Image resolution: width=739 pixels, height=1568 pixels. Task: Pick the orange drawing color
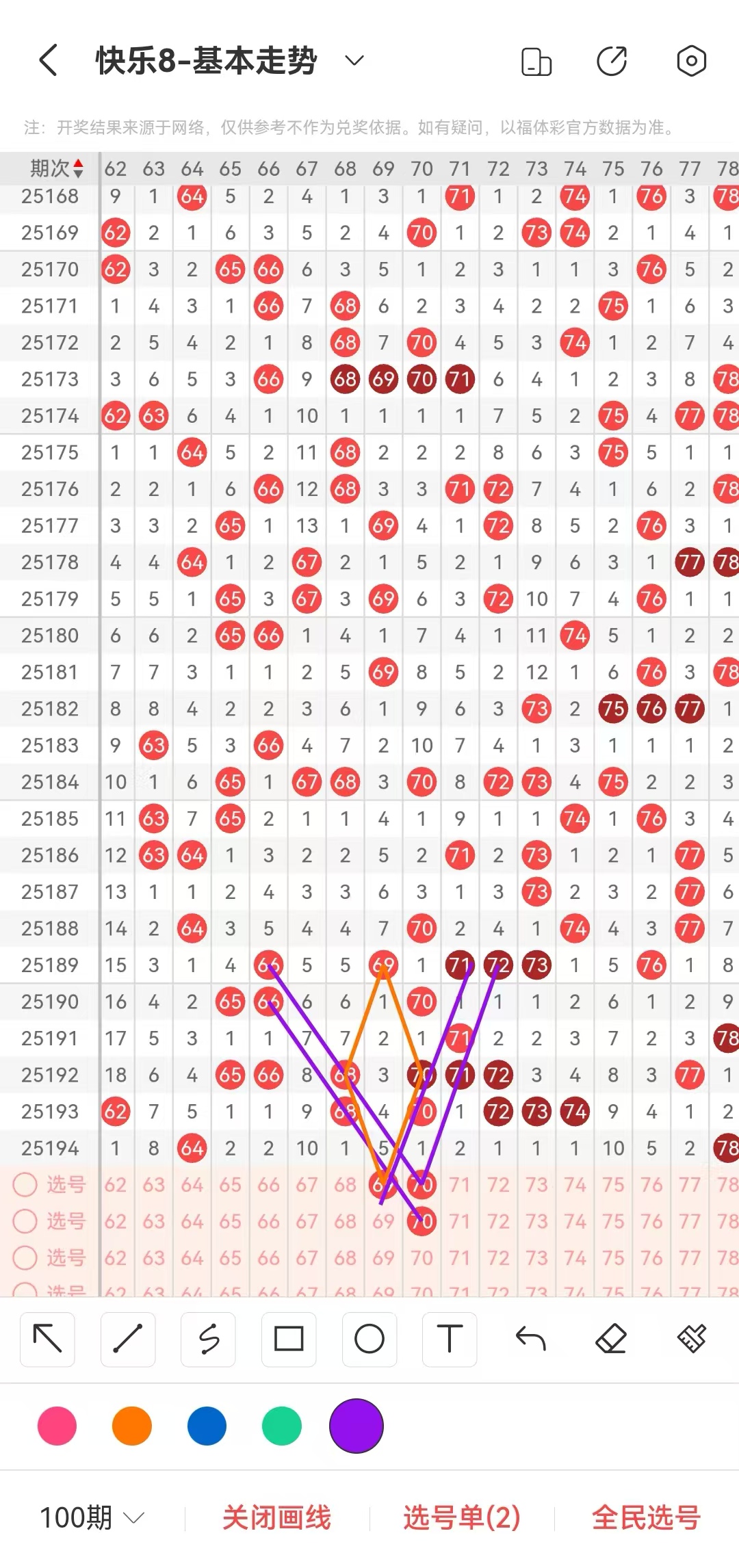131,1426
